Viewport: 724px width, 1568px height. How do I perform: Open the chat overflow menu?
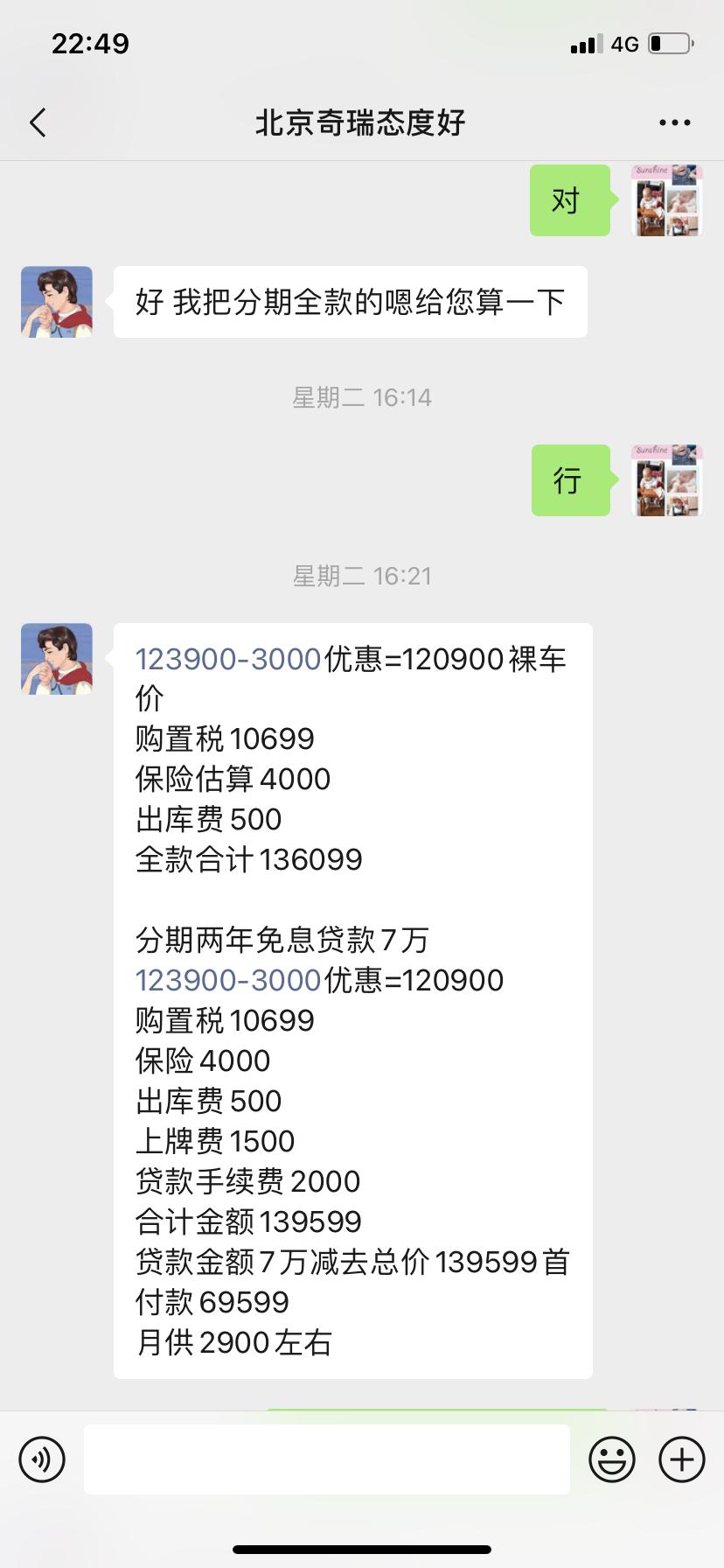[674, 122]
